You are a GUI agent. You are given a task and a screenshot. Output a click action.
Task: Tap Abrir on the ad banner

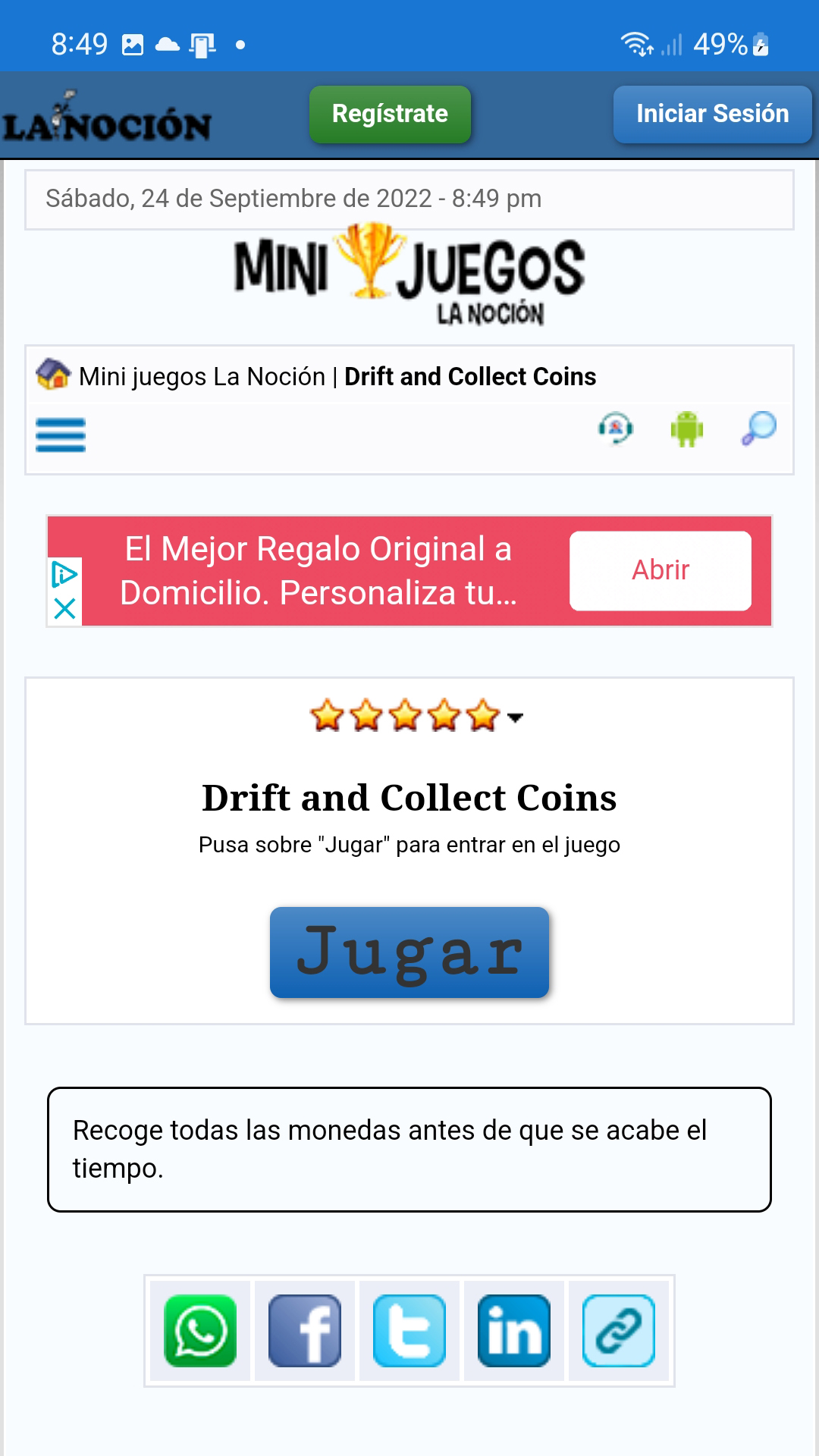(x=661, y=570)
